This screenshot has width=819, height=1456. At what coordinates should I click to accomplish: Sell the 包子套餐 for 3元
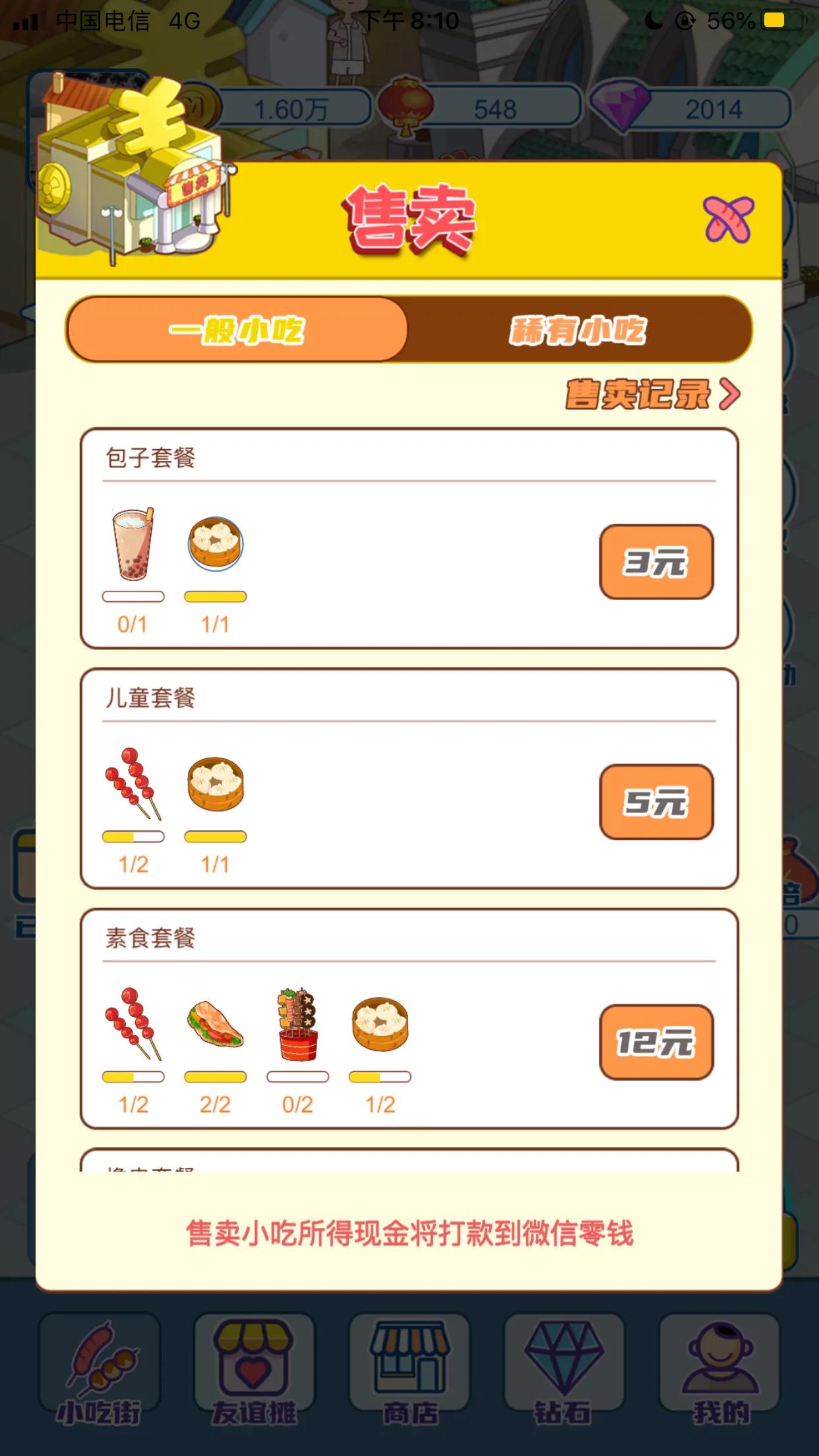656,562
